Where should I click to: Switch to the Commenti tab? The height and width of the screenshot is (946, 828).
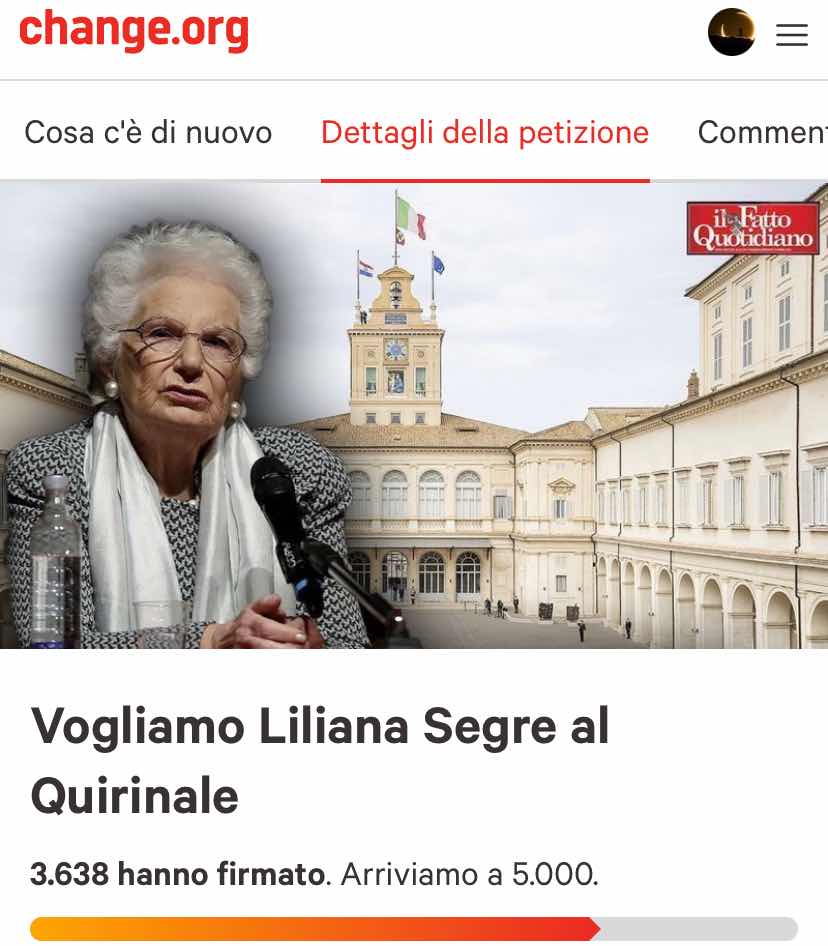click(x=762, y=132)
